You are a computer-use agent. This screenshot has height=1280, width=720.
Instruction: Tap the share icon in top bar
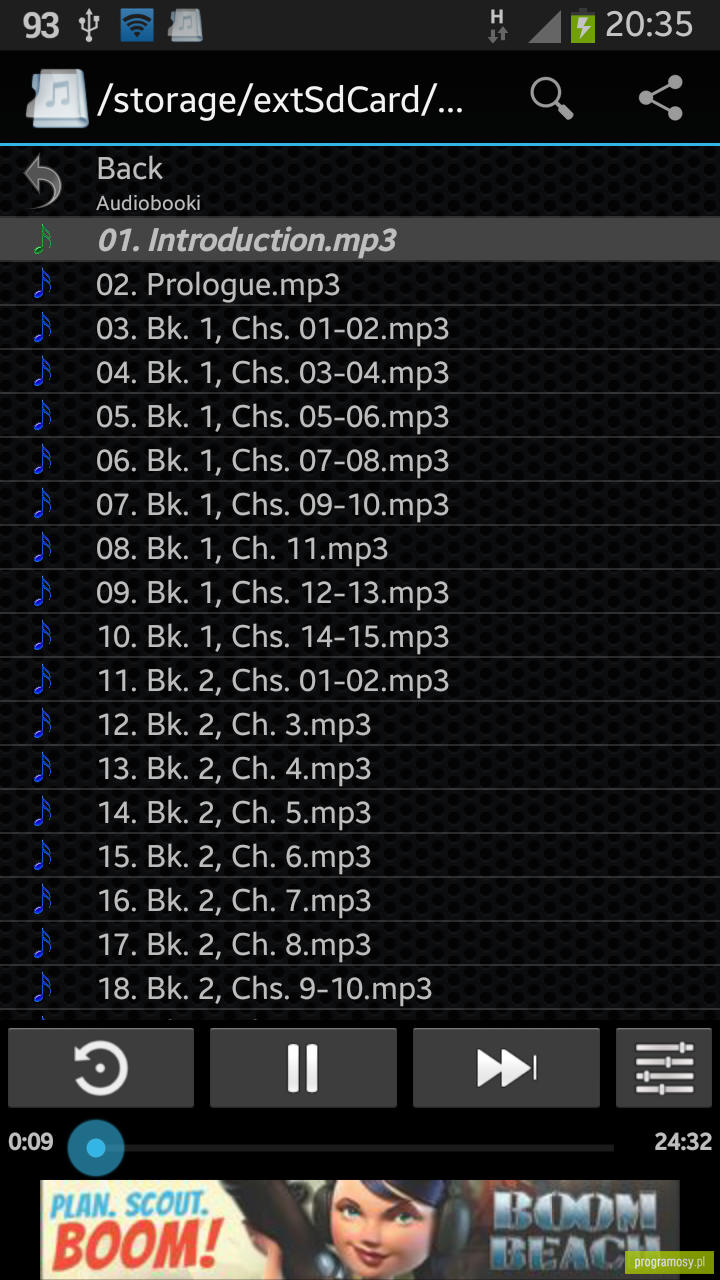coord(660,98)
